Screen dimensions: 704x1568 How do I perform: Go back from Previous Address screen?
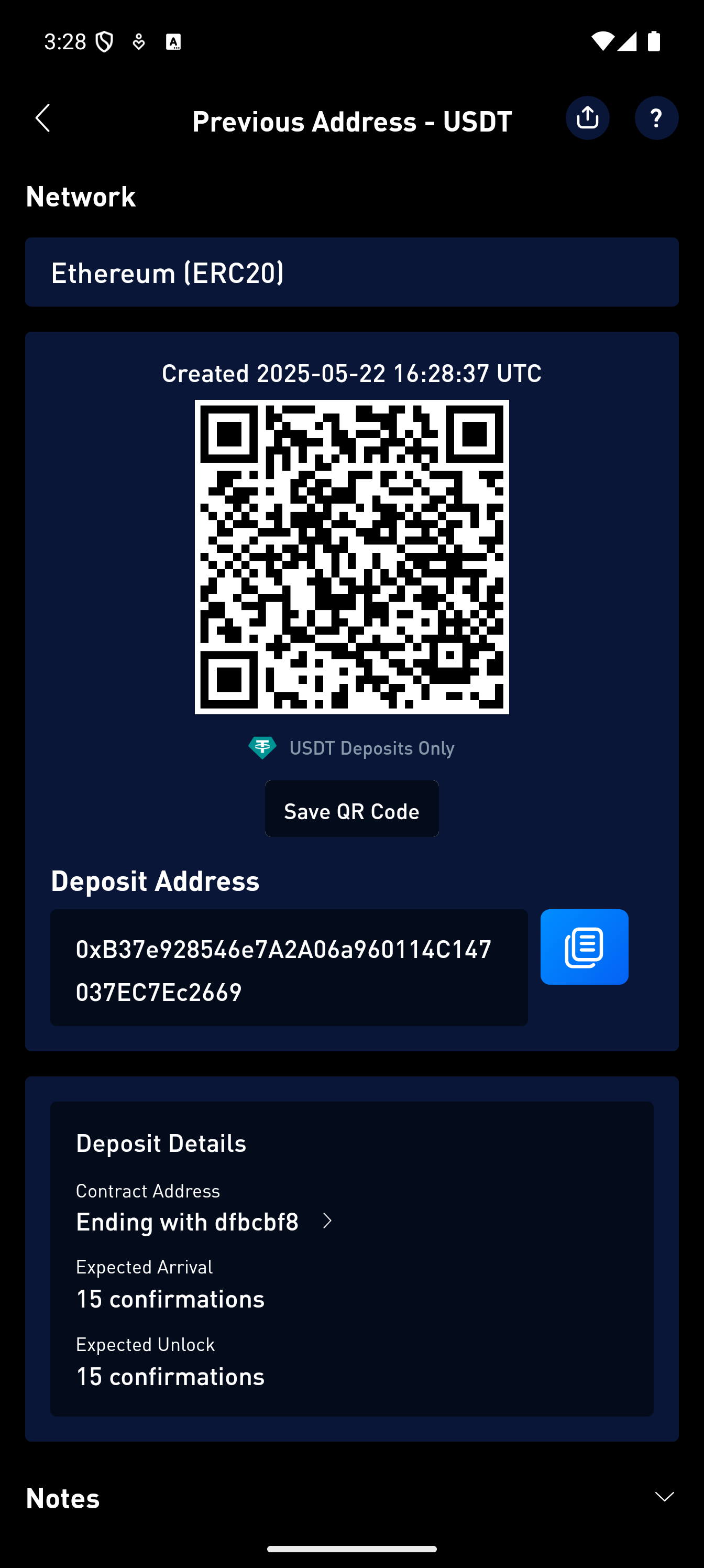point(42,118)
